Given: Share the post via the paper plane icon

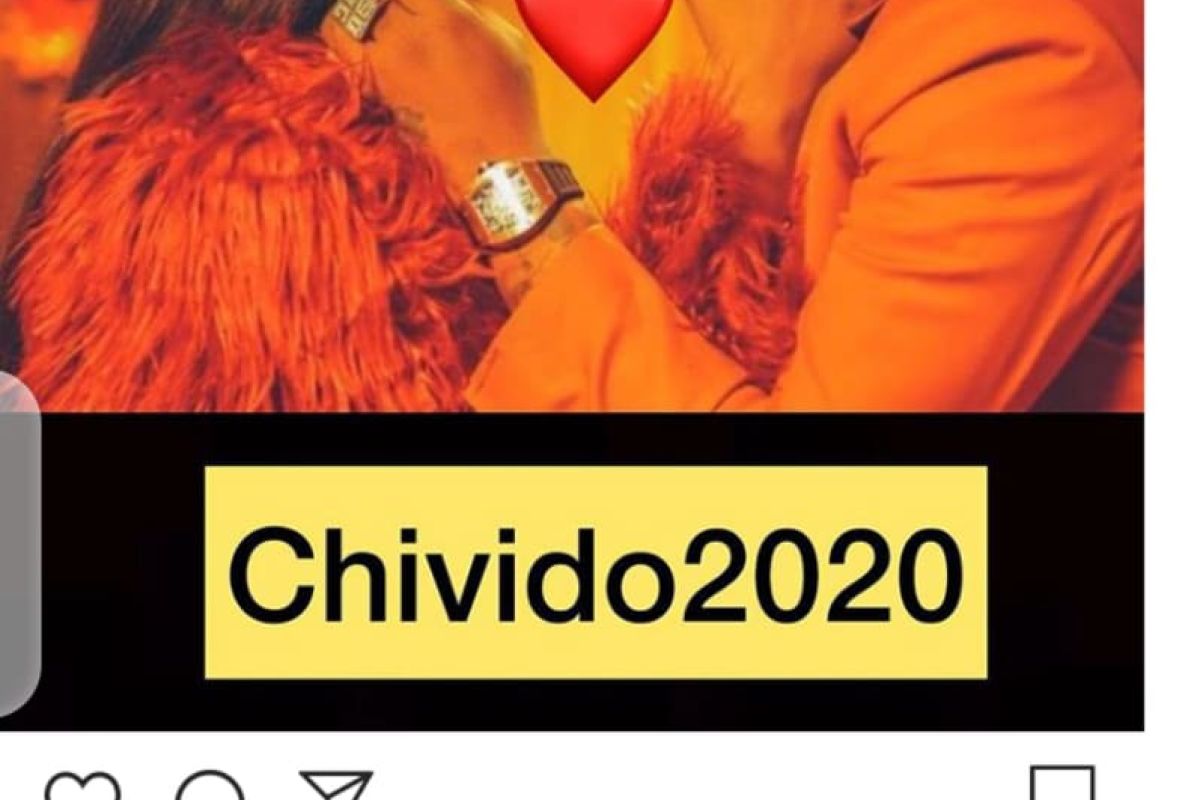Looking at the screenshot, I should tap(336, 786).
